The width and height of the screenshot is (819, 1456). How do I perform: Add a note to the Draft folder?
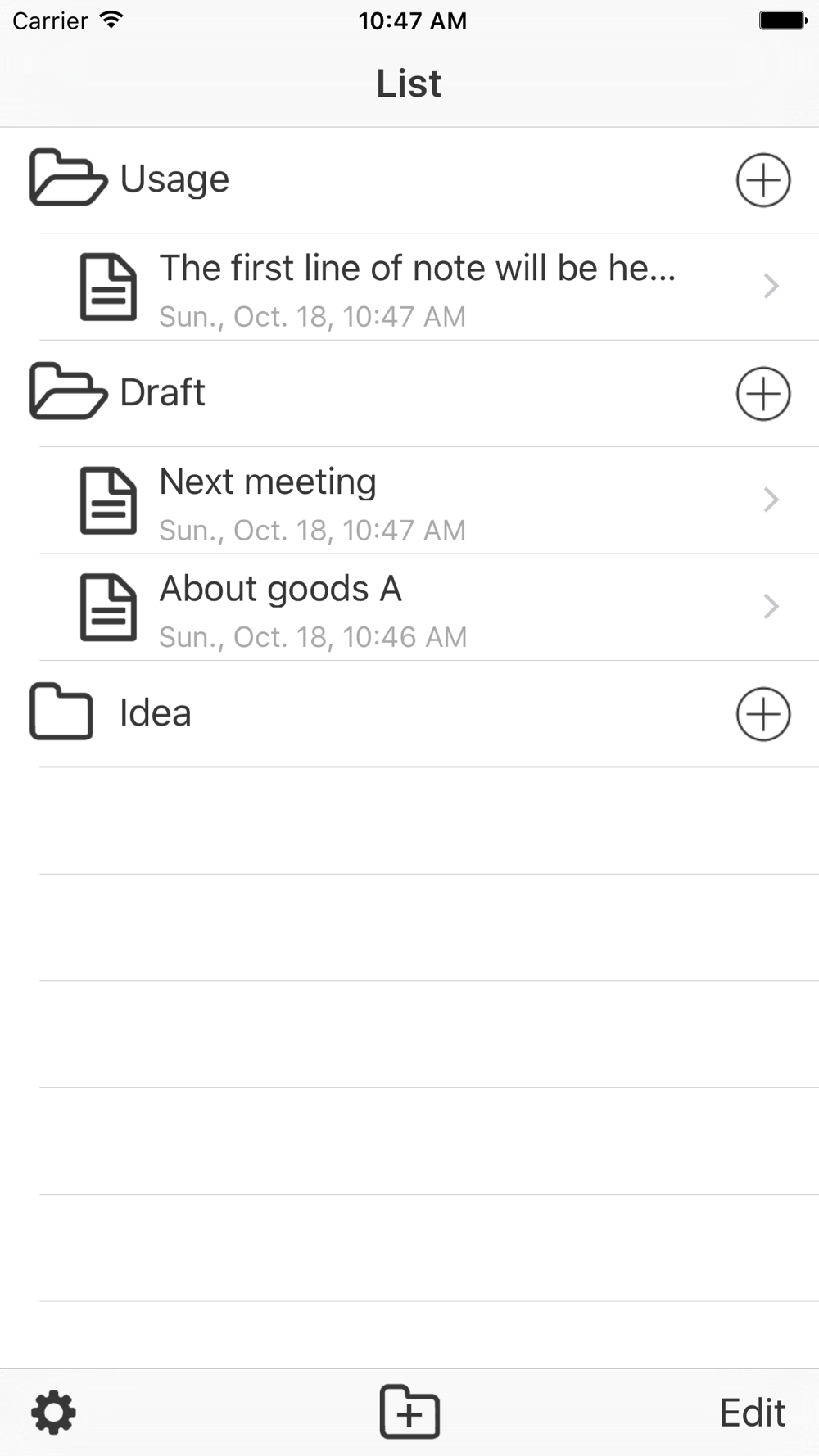click(762, 394)
